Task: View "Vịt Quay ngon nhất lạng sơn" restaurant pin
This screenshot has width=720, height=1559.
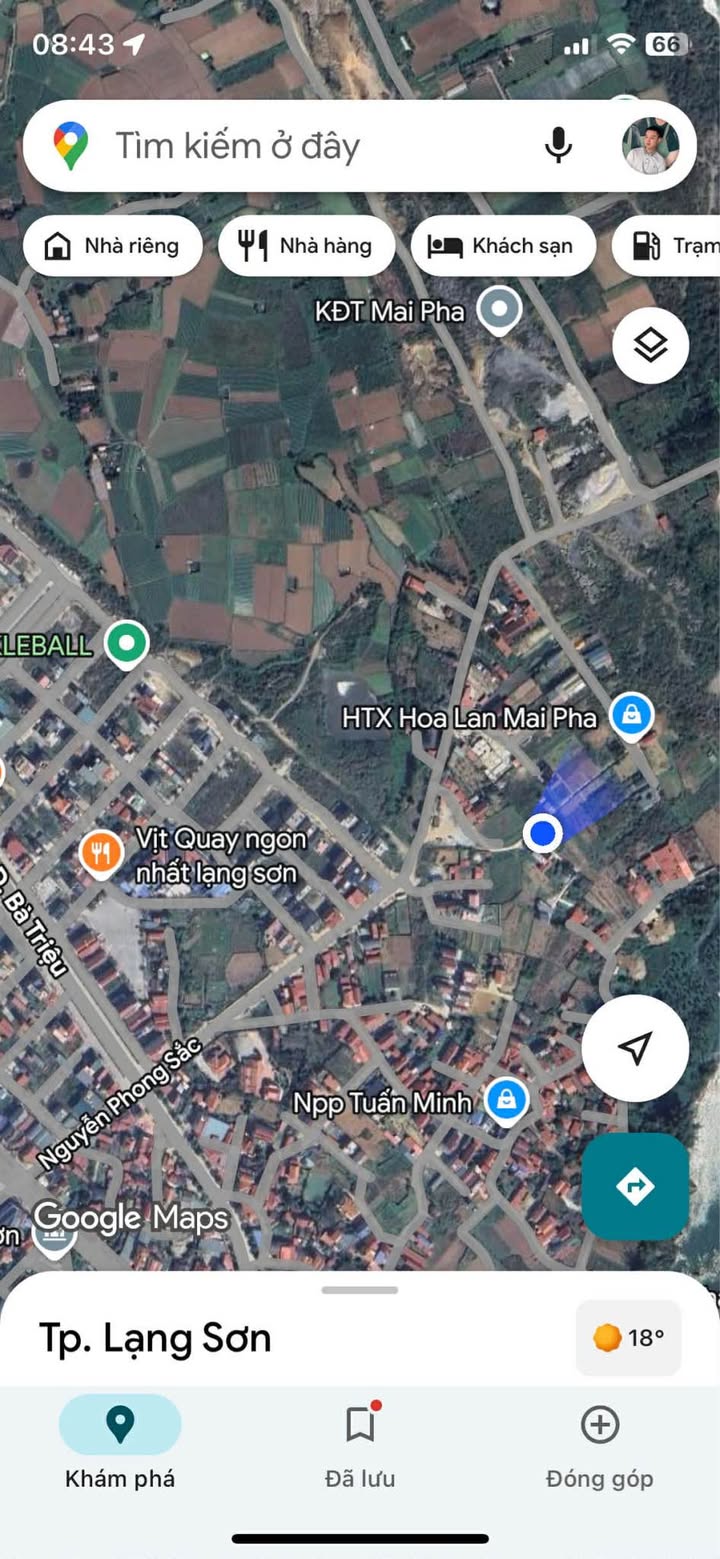Action: 100,854
